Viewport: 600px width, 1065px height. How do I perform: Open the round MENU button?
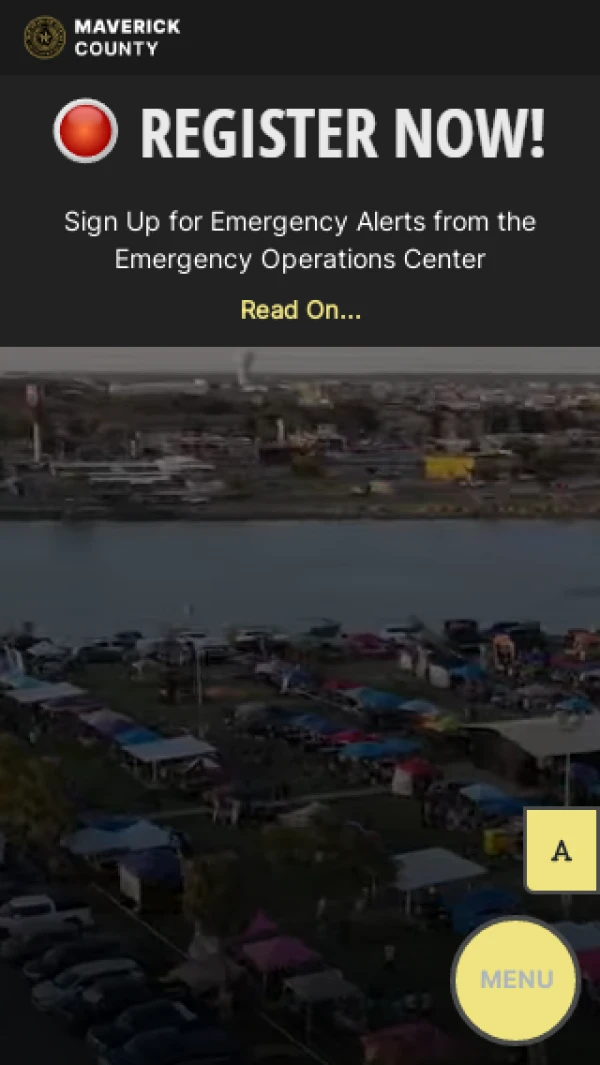516,979
